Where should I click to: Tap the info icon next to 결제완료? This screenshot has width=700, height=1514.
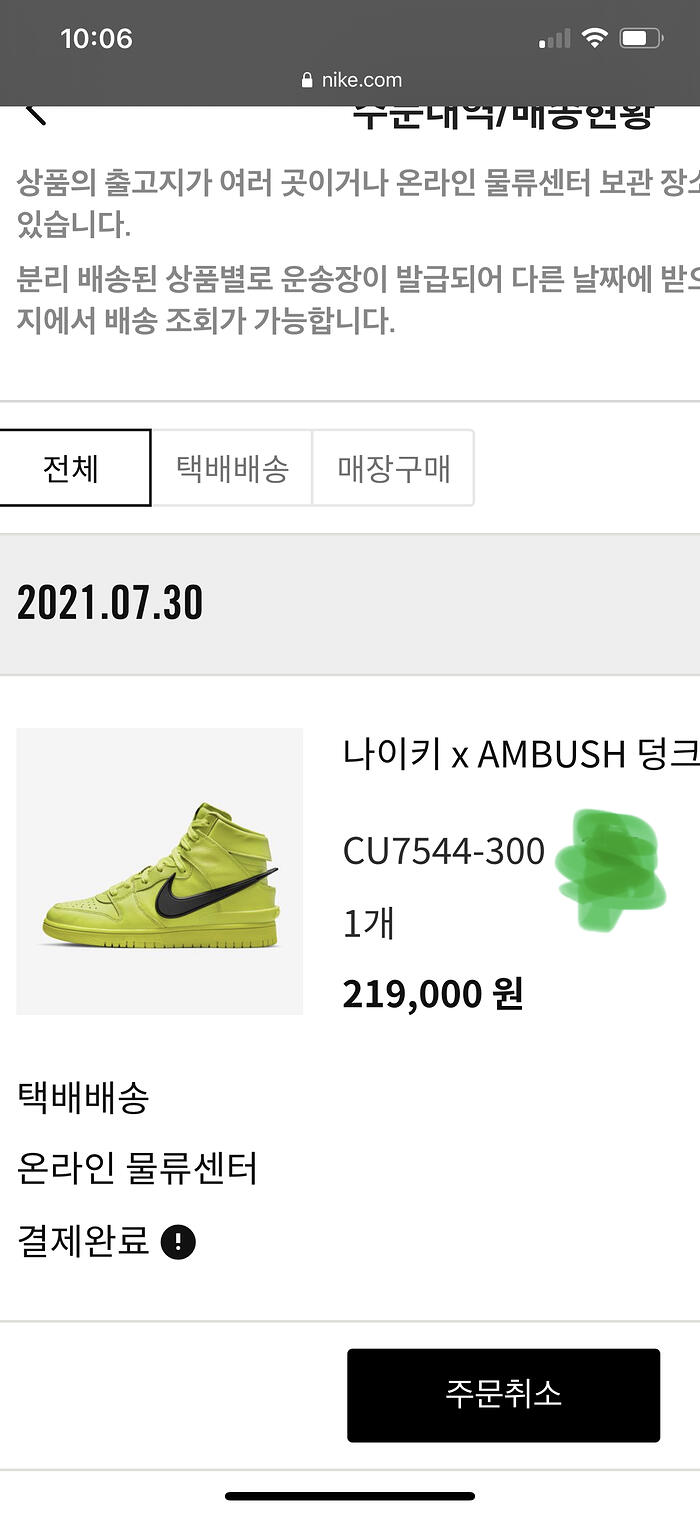coord(178,1243)
